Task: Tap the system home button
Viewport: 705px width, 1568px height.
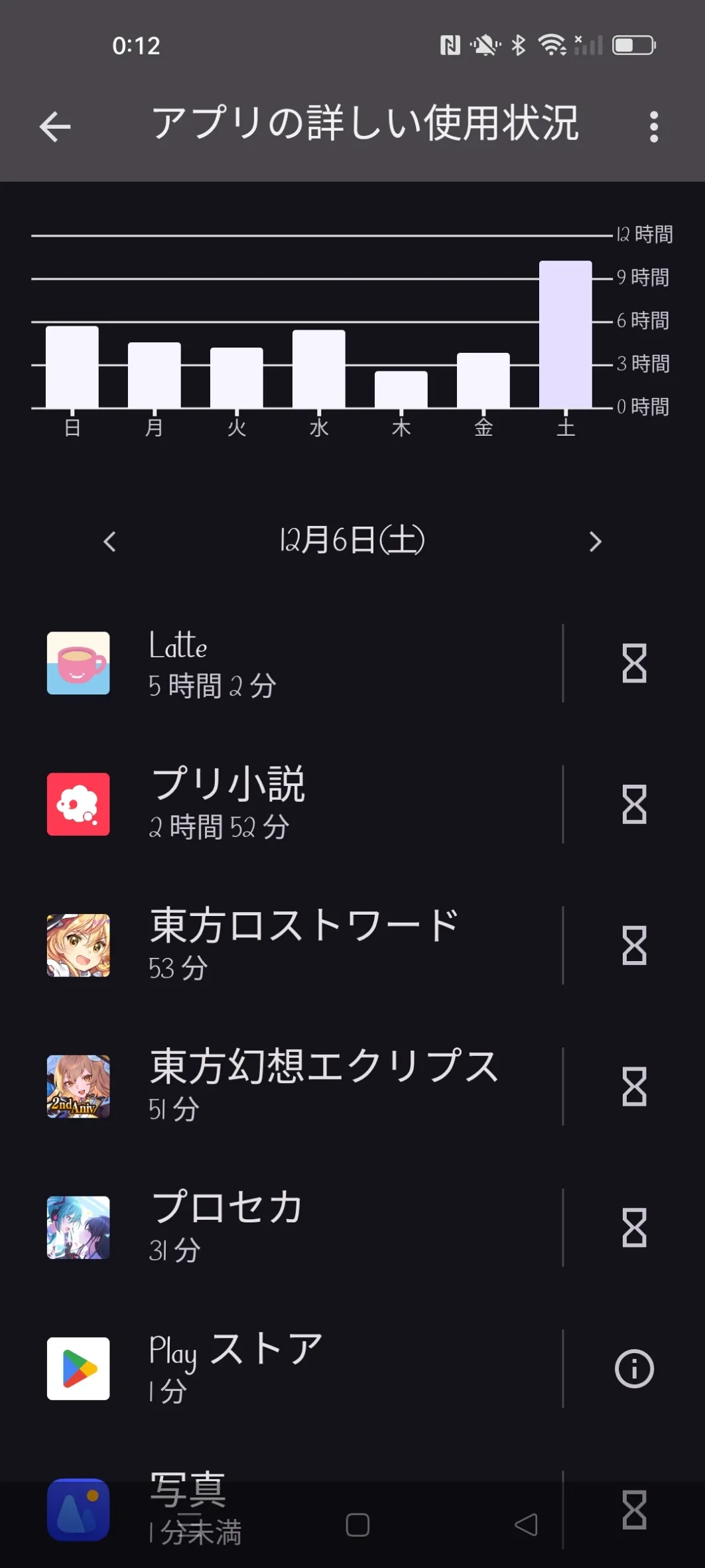Action: click(x=357, y=1525)
